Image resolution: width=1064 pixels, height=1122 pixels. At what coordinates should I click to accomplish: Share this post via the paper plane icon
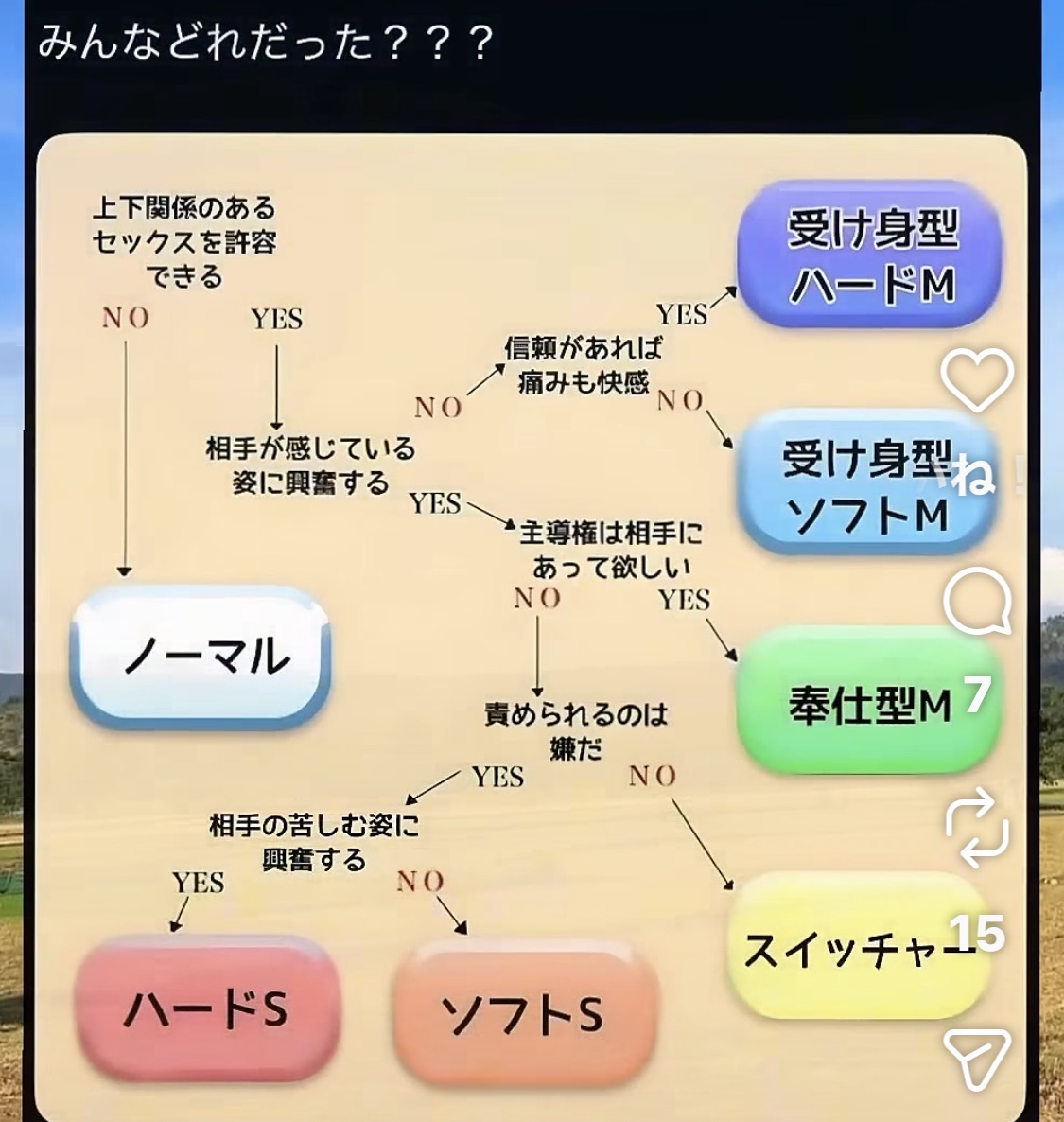977,1058
